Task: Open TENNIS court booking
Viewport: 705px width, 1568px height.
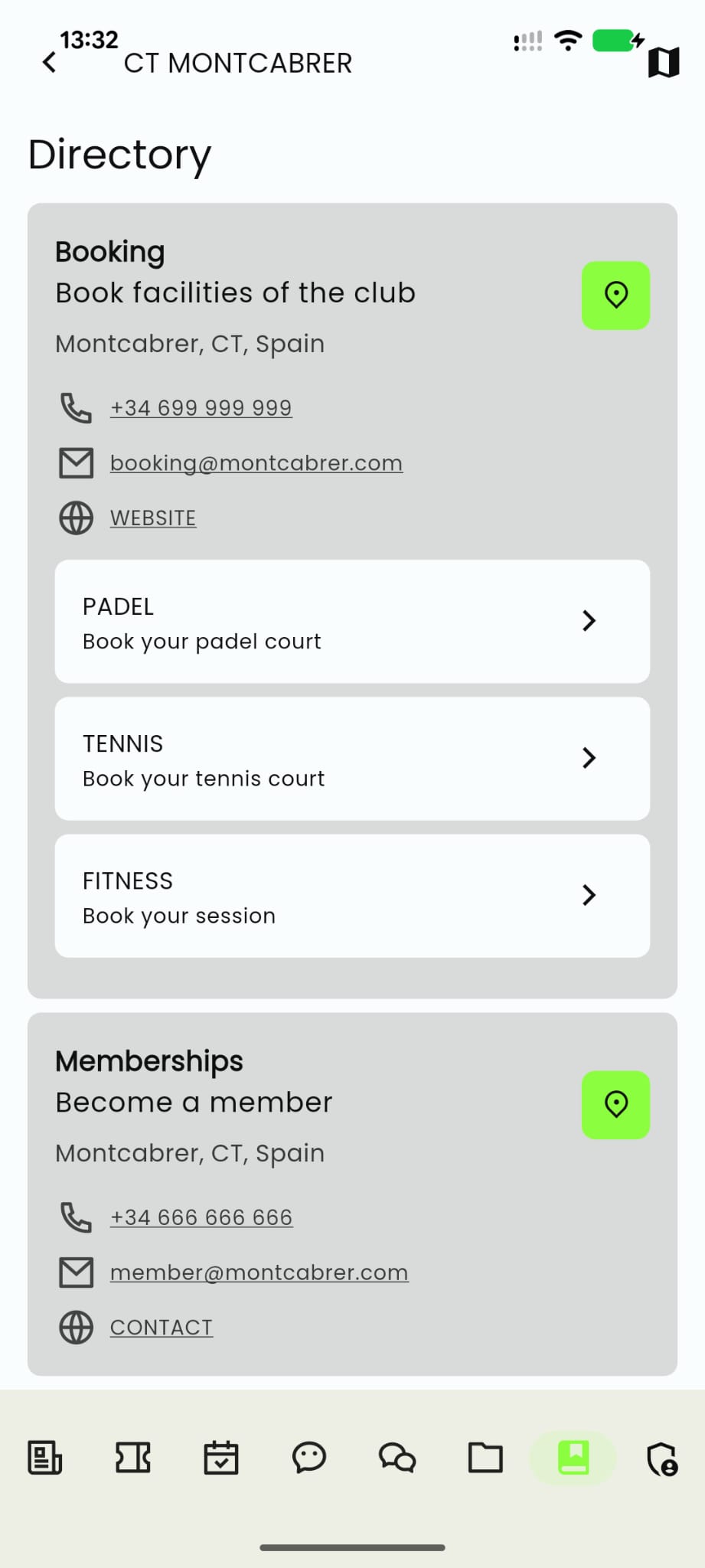Action: (x=352, y=759)
